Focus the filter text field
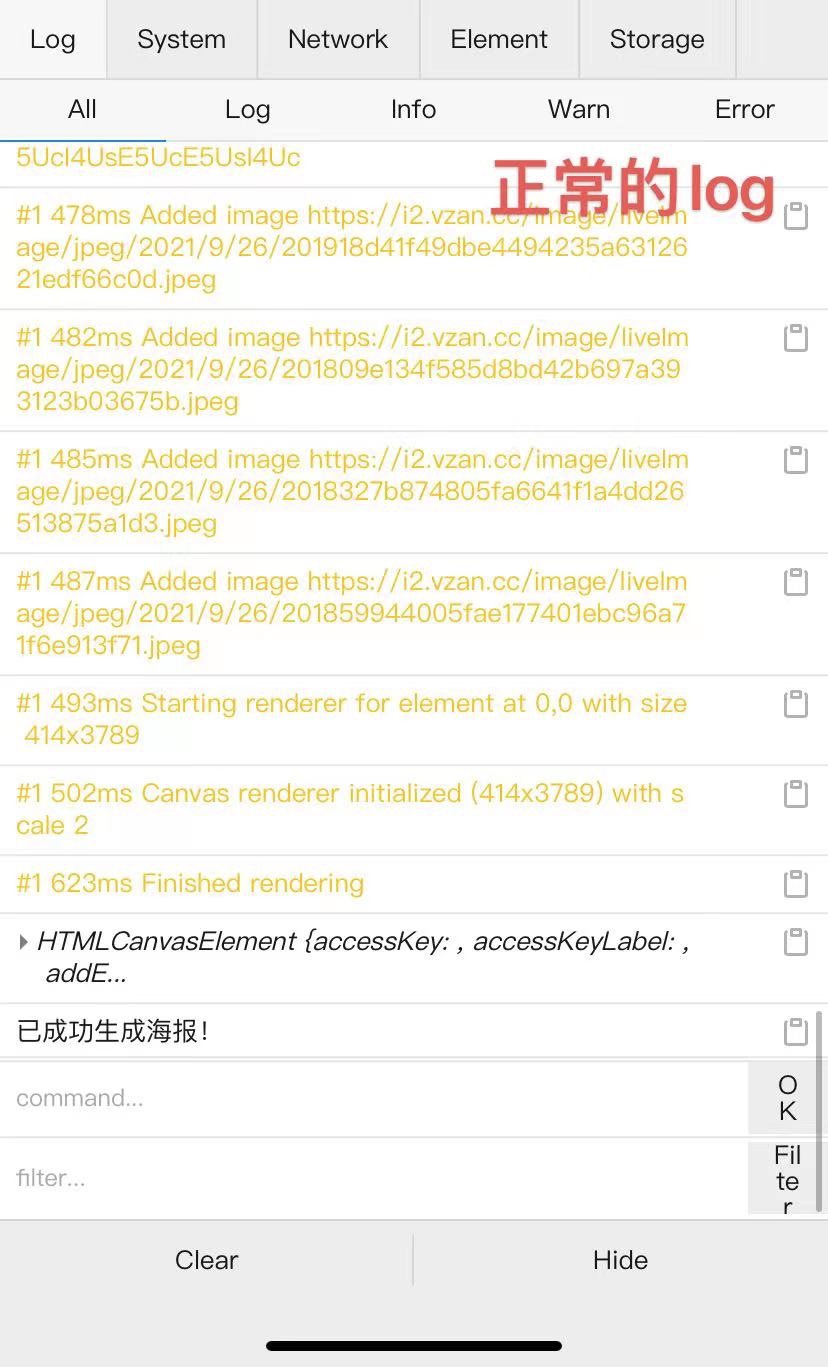 (x=370, y=1178)
